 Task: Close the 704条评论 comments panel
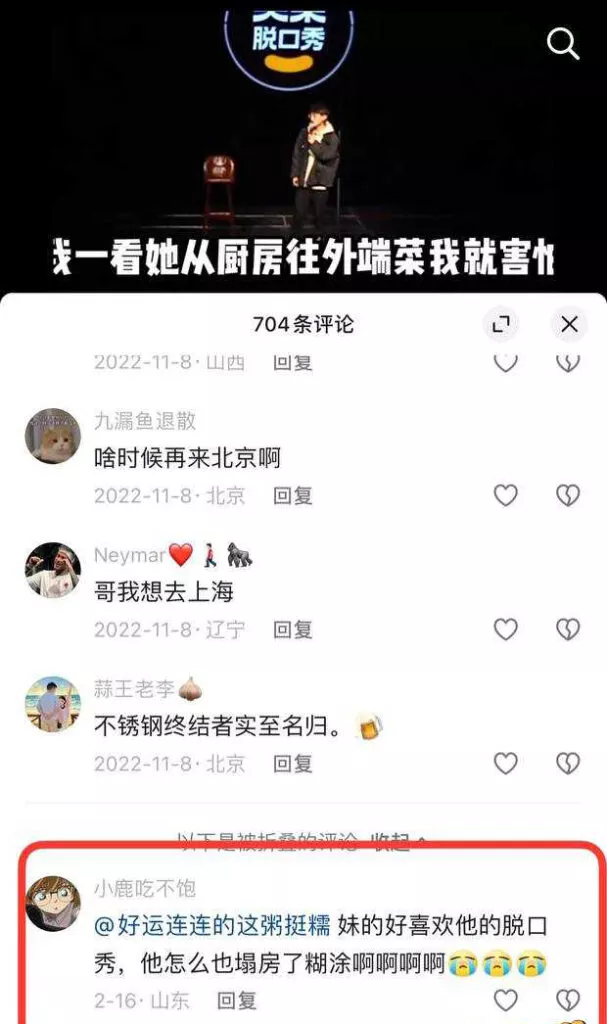pyautogui.click(x=569, y=324)
